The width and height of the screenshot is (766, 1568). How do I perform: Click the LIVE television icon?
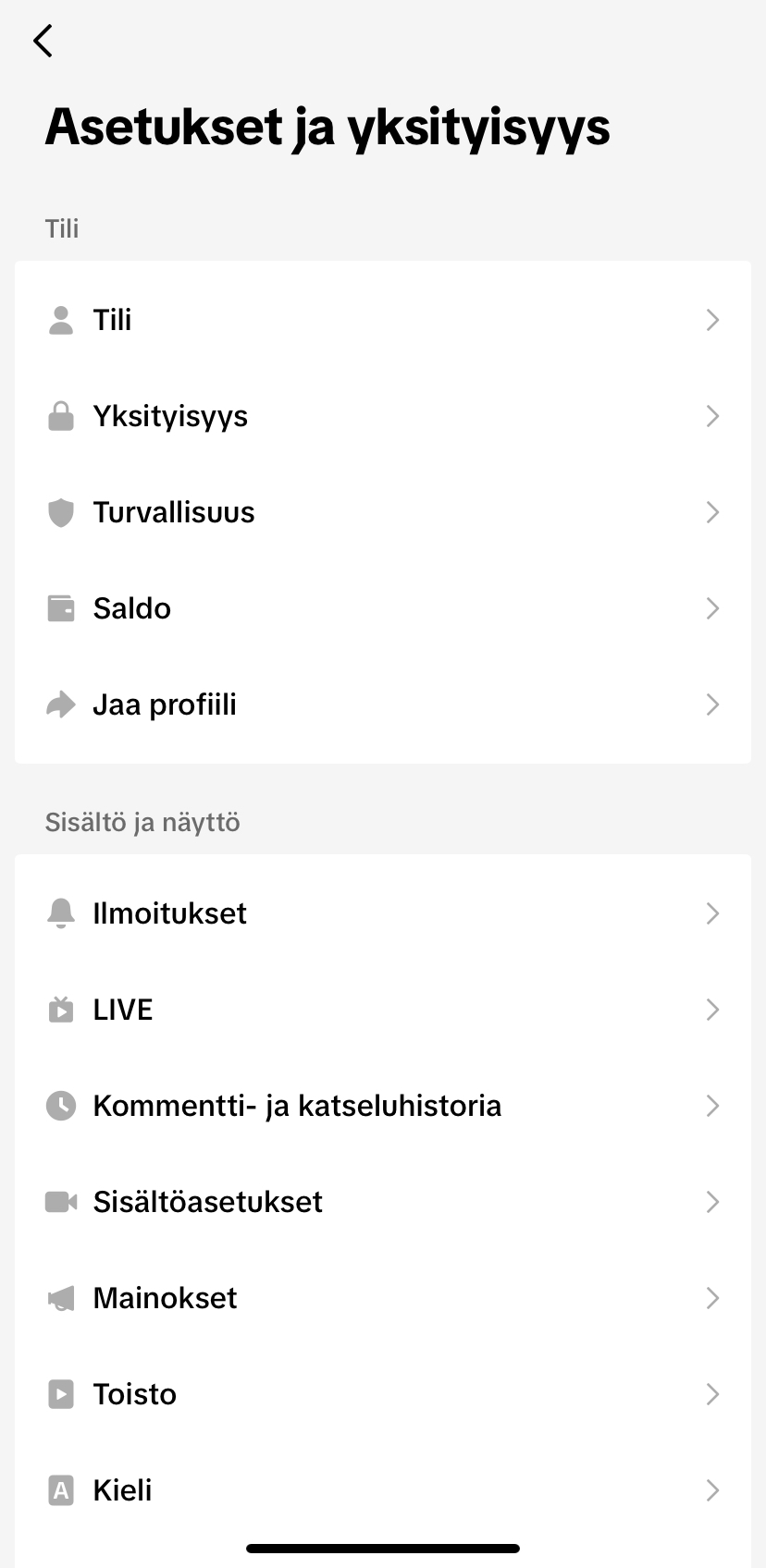[60, 1010]
